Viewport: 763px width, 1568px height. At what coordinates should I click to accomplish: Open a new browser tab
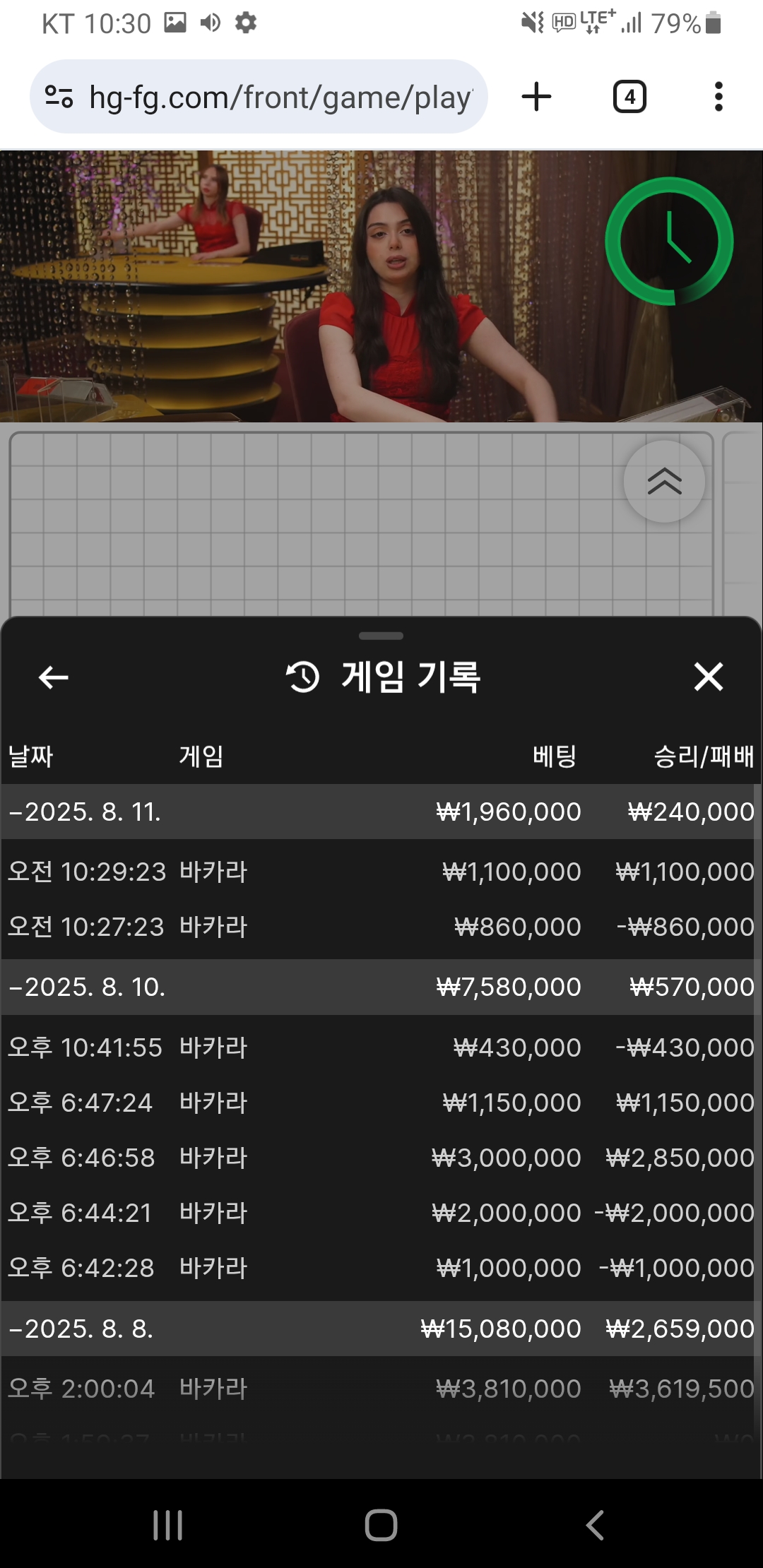pos(537,97)
